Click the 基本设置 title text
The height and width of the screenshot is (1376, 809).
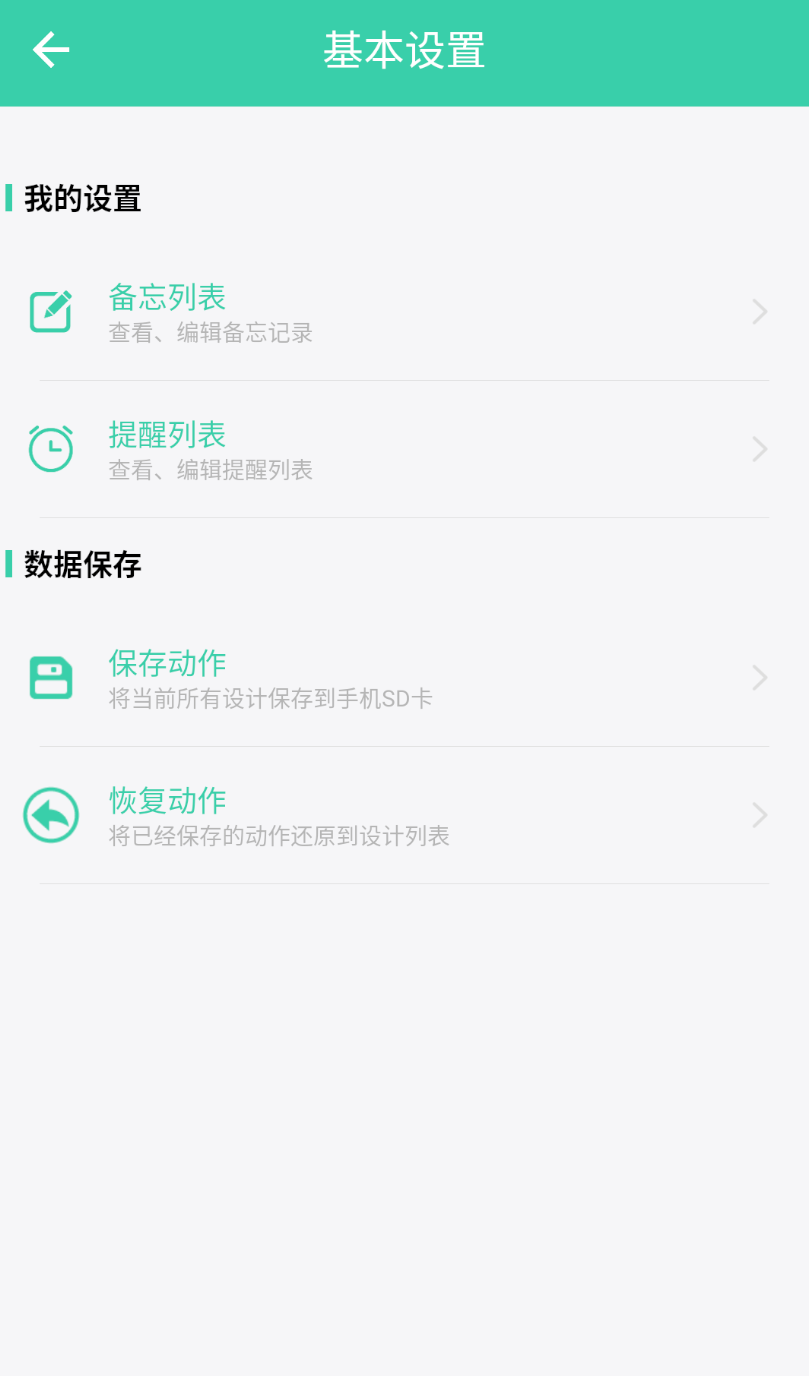(x=404, y=49)
